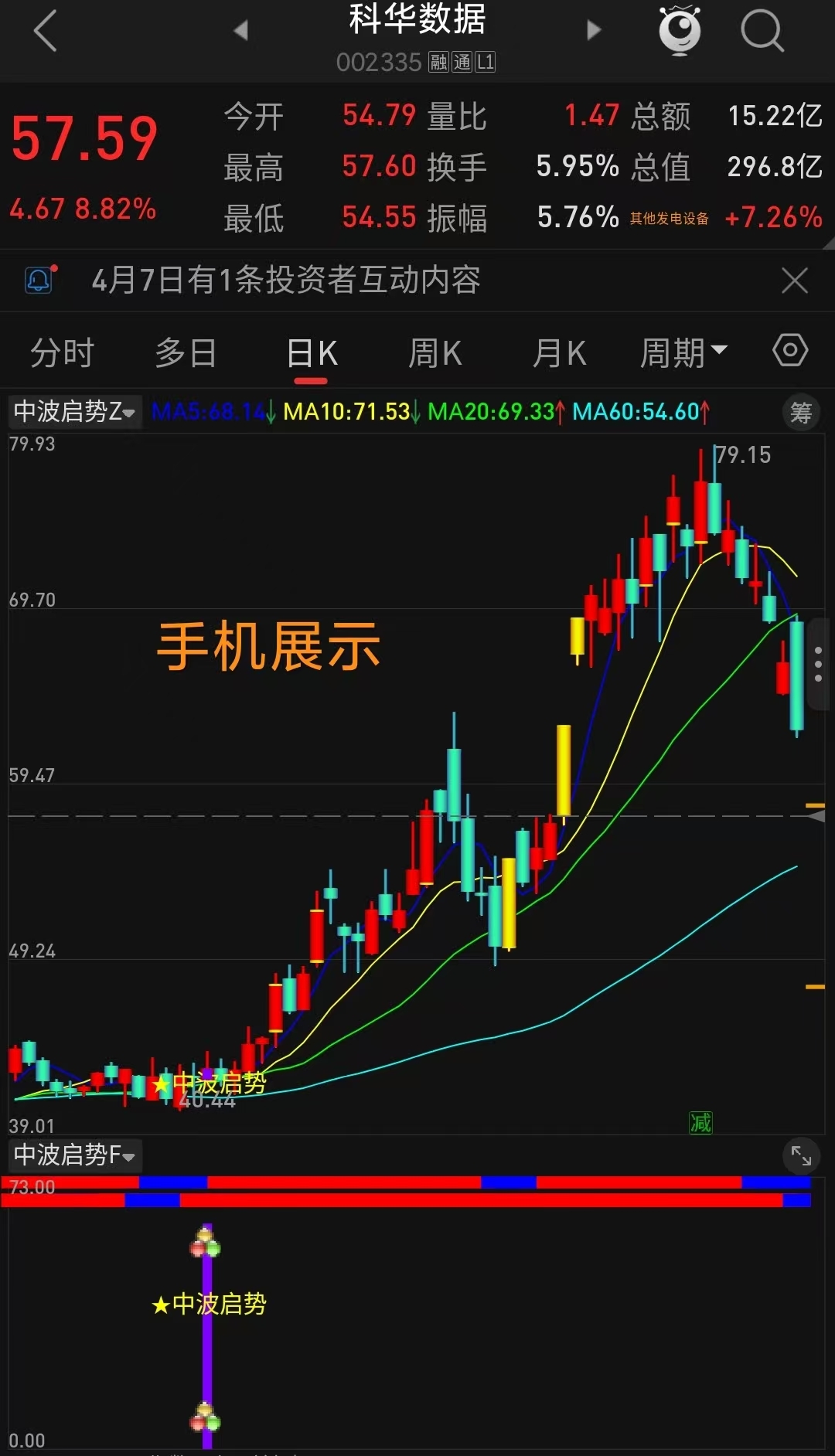Viewport: 835px width, 1456px height.
Task: Switch to the previous stock
Action: 241,31
